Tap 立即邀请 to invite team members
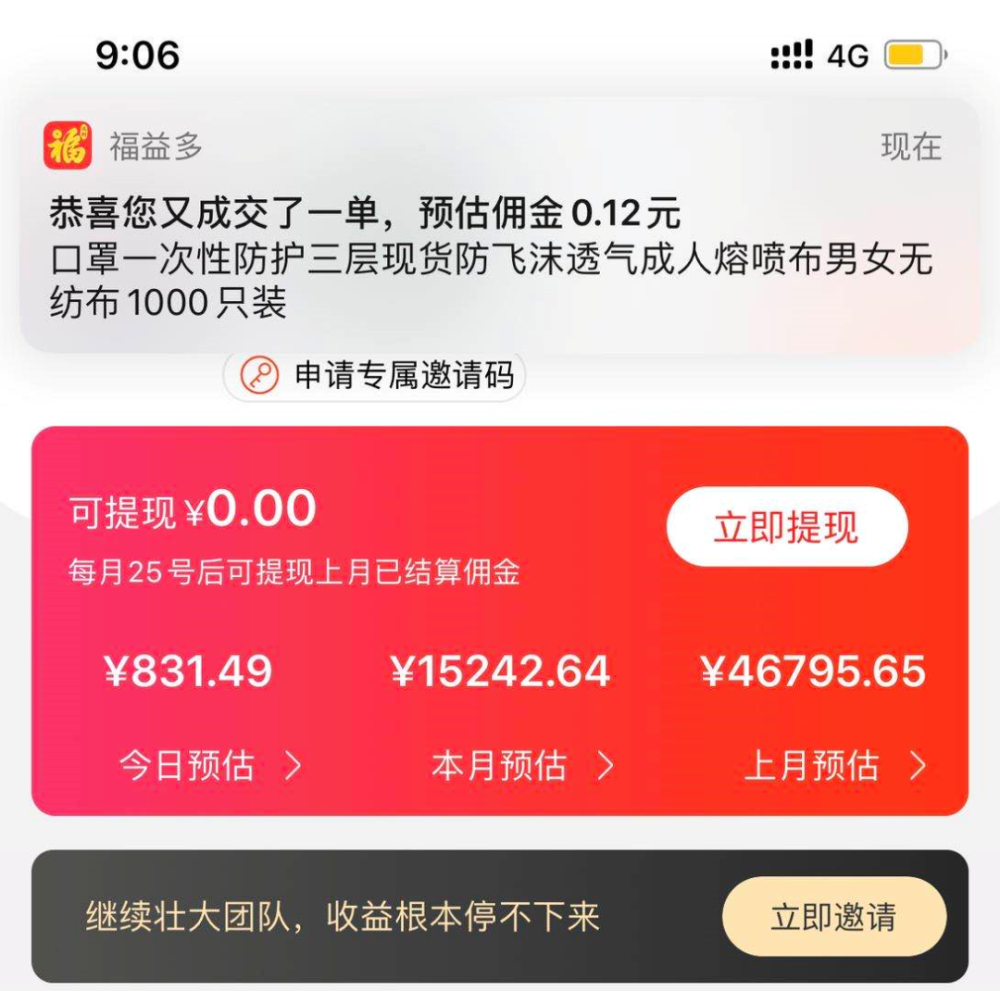 [833, 917]
